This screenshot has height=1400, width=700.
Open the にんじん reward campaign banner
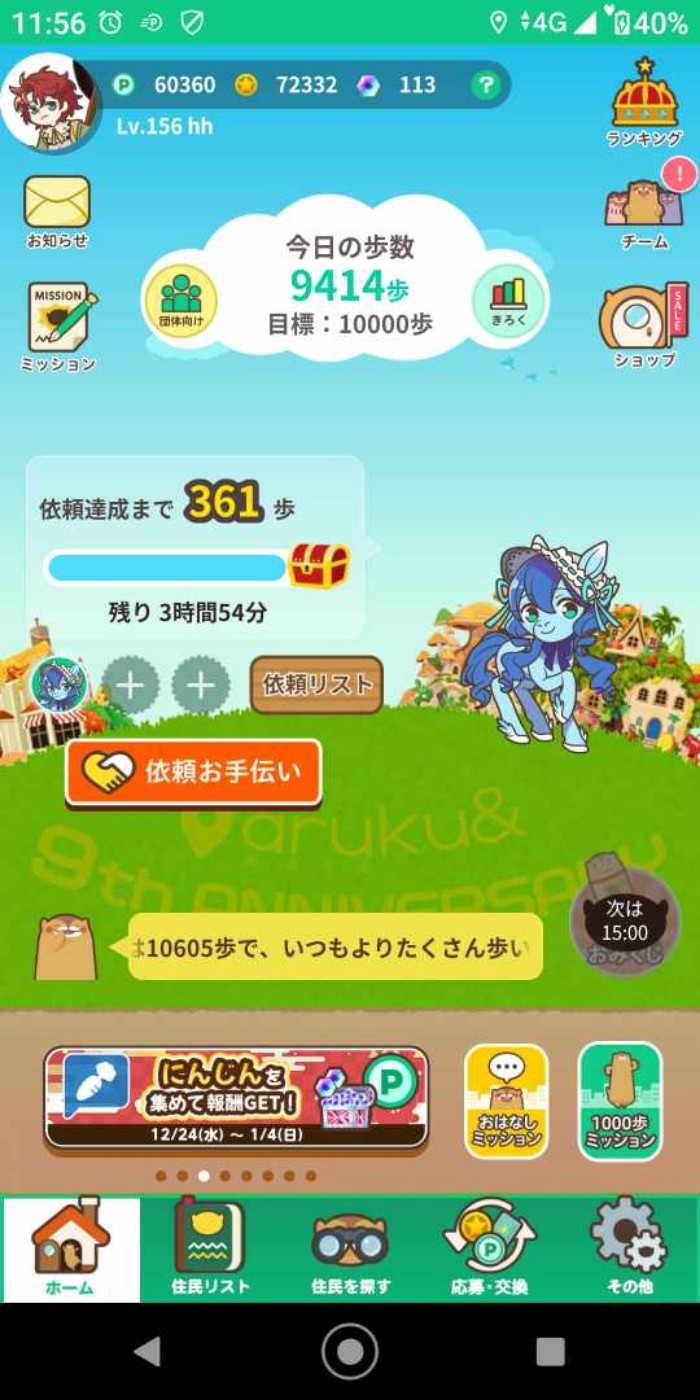point(237,1098)
